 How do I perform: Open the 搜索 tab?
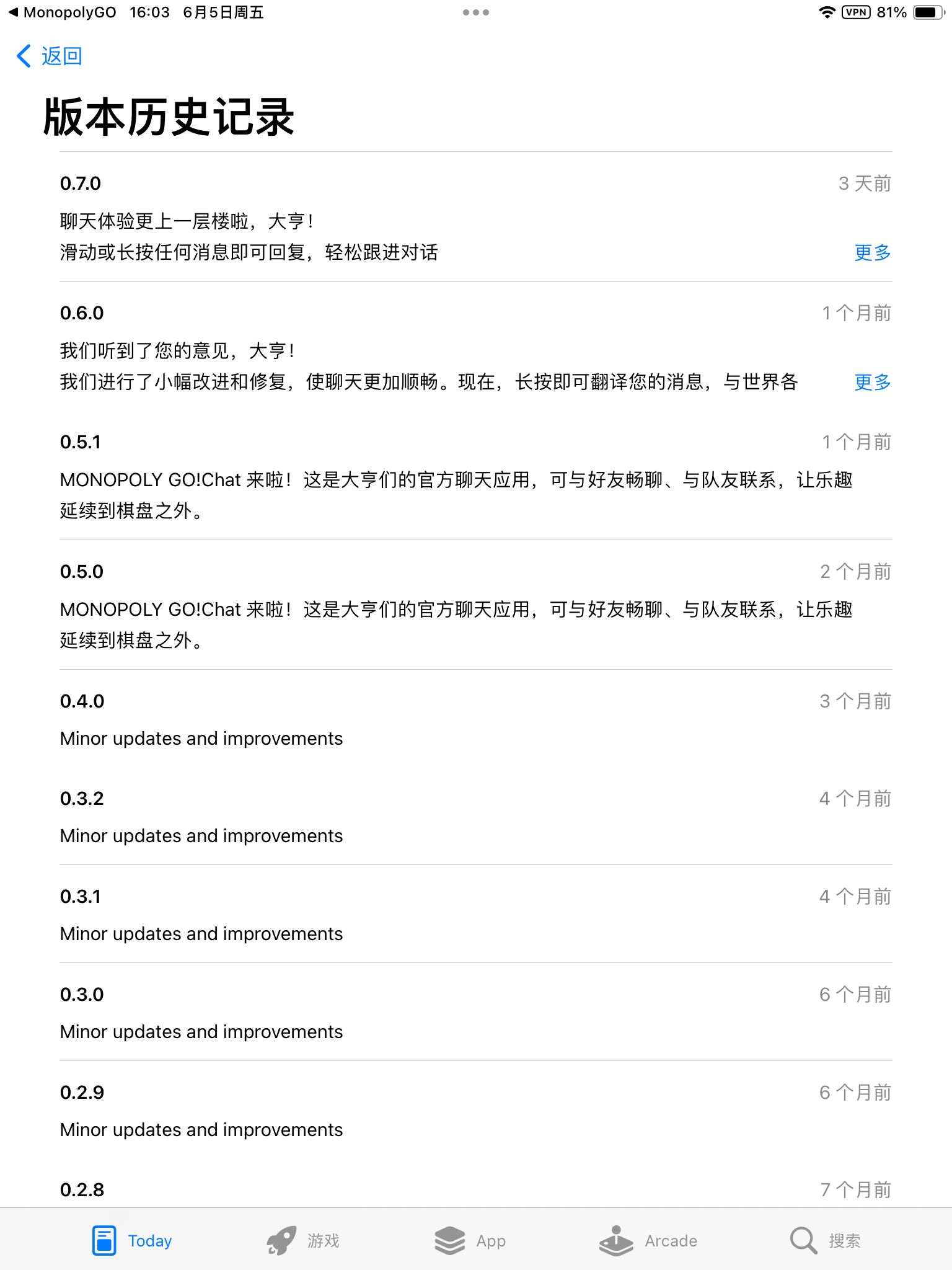pyautogui.click(x=826, y=1240)
